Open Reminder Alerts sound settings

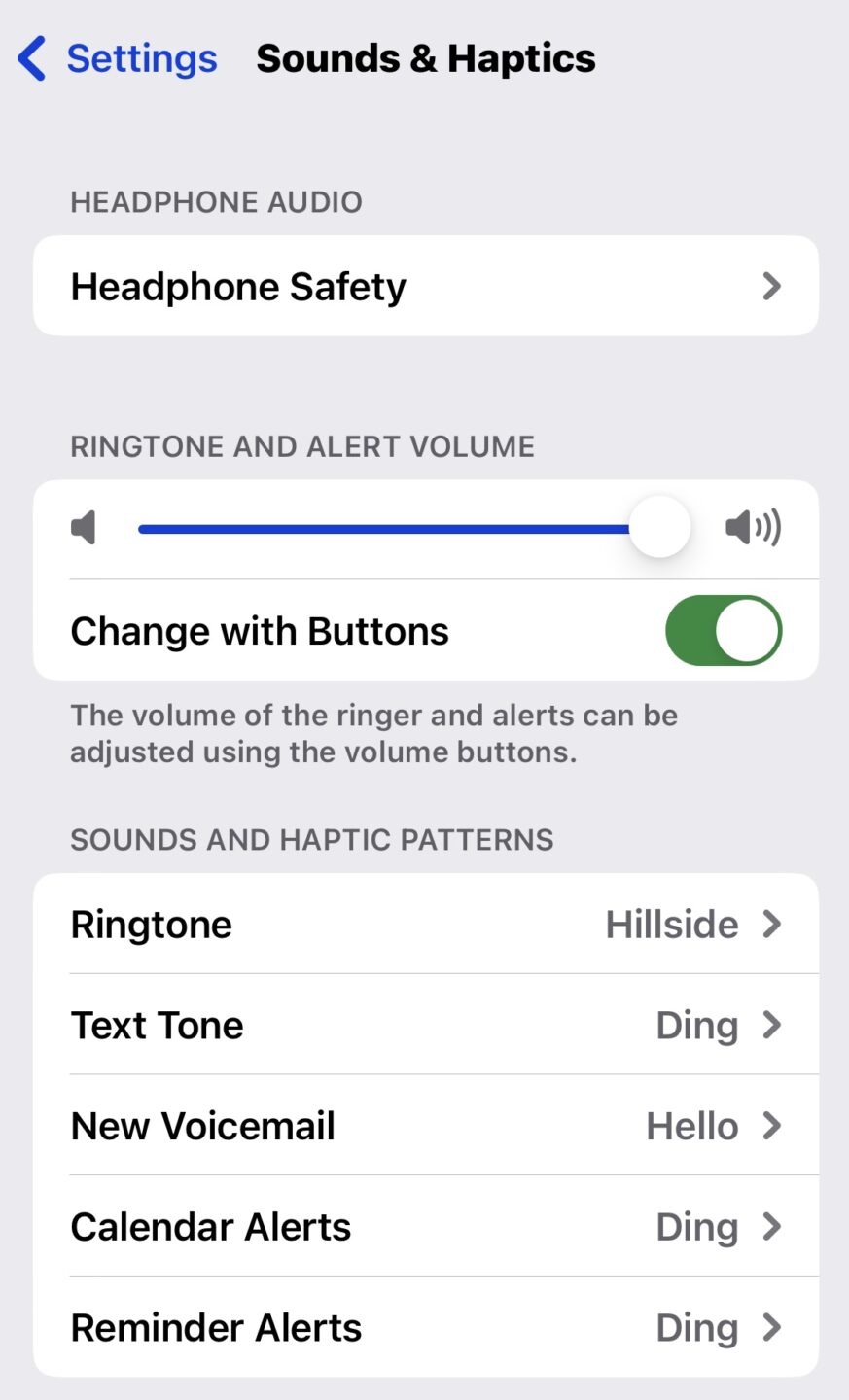pyautogui.click(x=425, y=1328)
